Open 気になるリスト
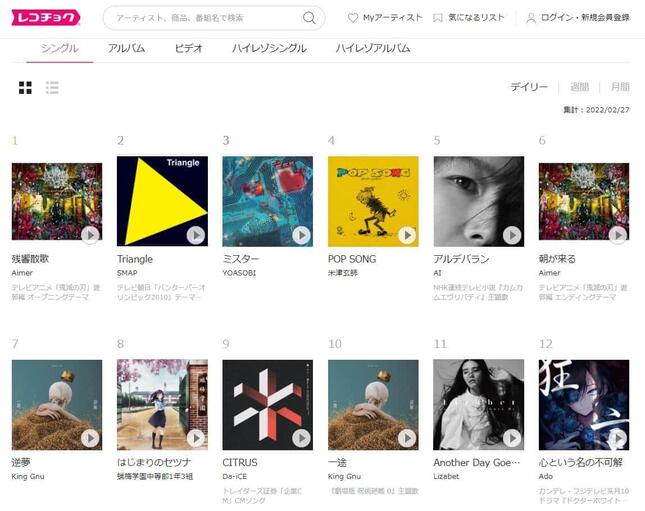This screenshot has height=511, width=645. 469,18
